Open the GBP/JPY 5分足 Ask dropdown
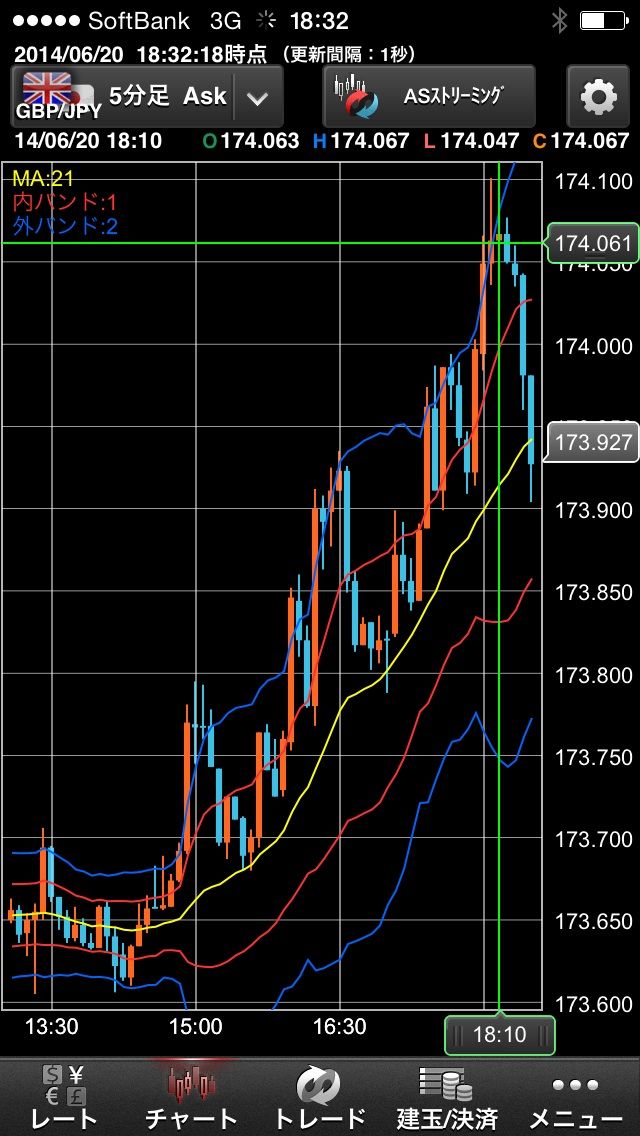640x1136 pixels. click(147, 97)
